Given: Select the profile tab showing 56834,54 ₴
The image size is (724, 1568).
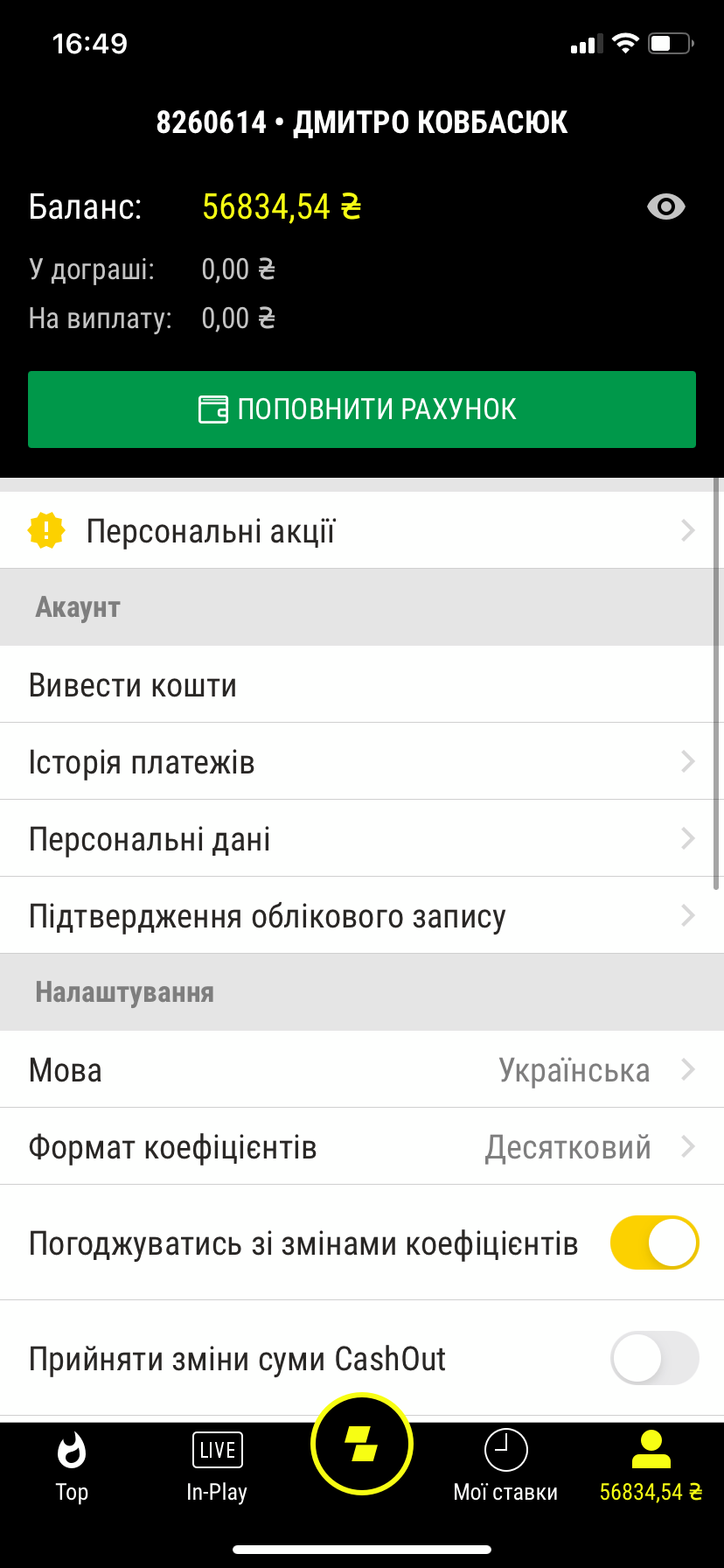Looking at the screenshot, I should point(651,1467).
